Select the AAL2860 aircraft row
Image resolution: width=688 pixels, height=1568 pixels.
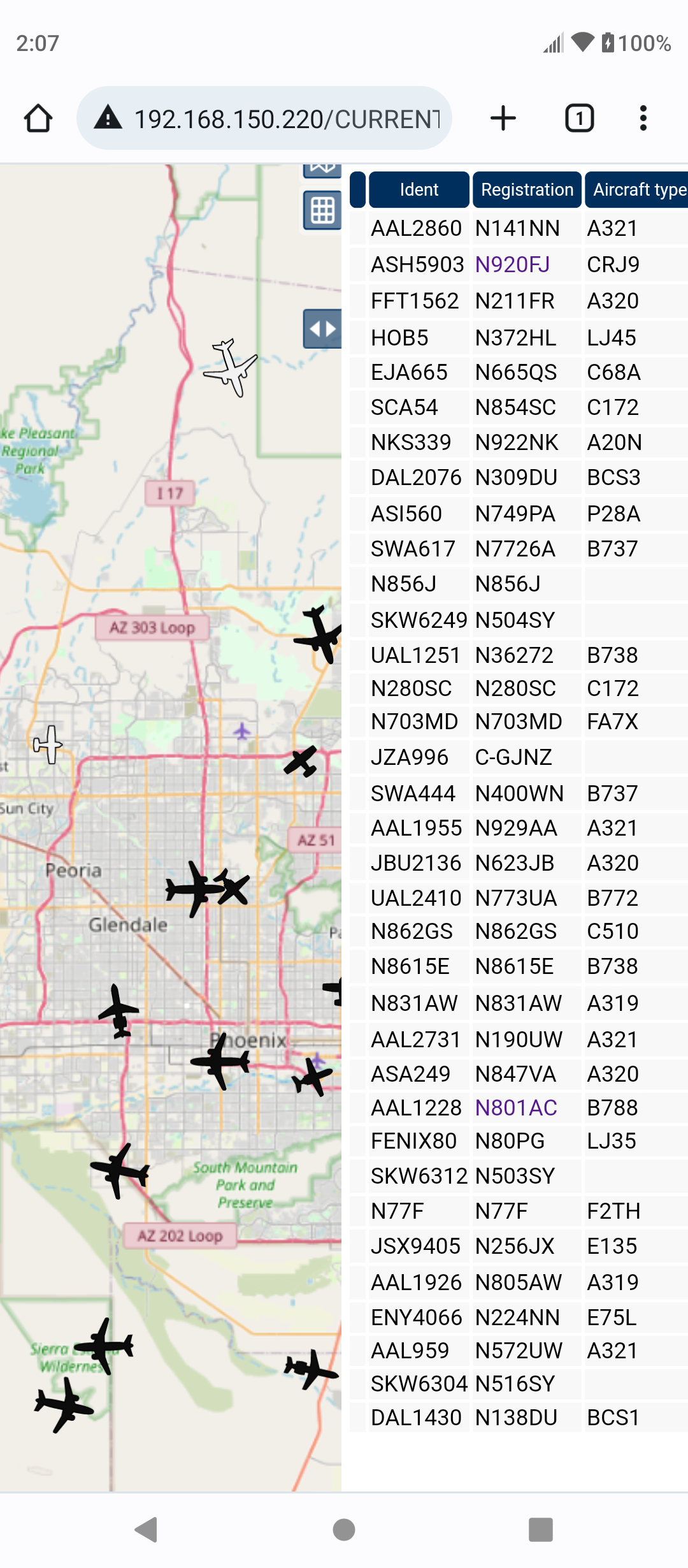(x=519, y=228)
